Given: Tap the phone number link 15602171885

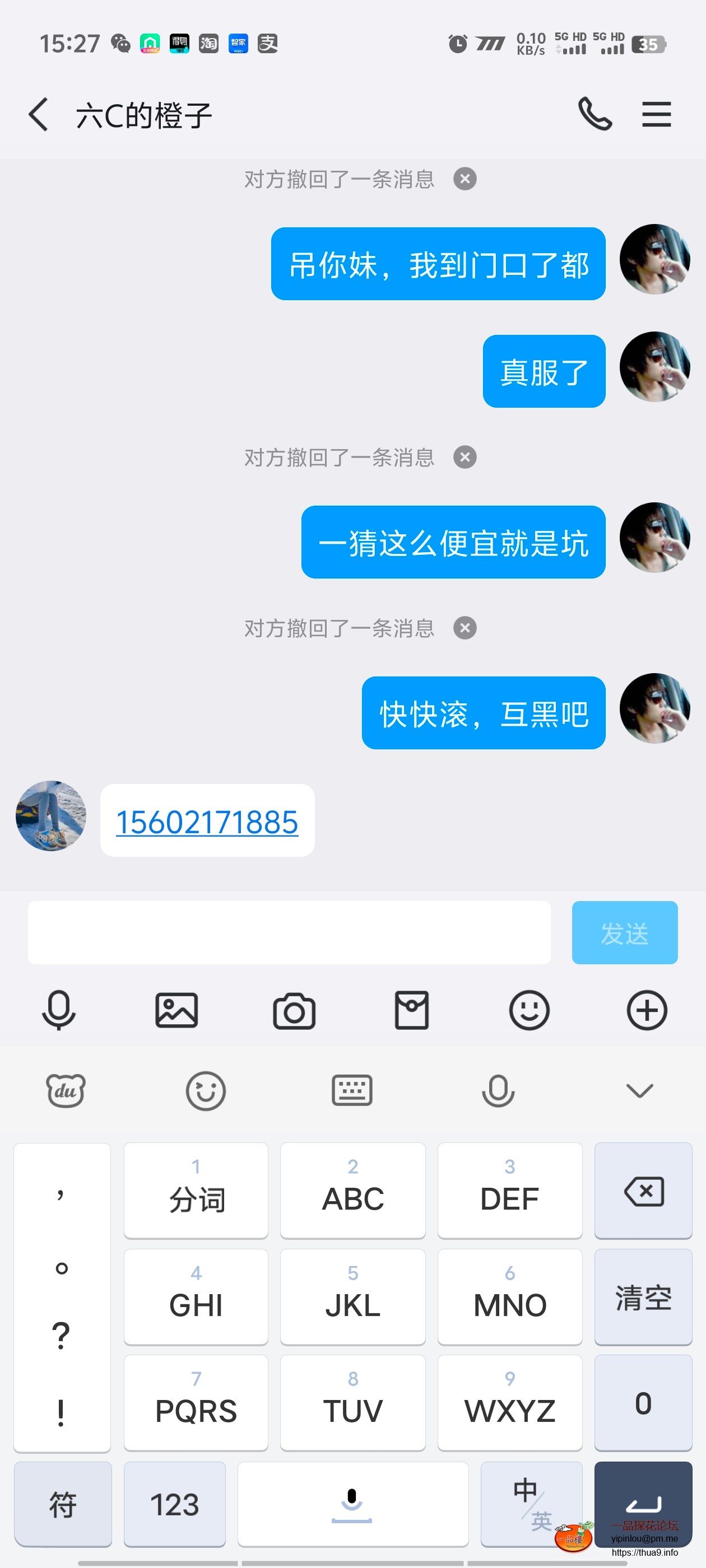Looking at the screenshot, I should point(207,820).
